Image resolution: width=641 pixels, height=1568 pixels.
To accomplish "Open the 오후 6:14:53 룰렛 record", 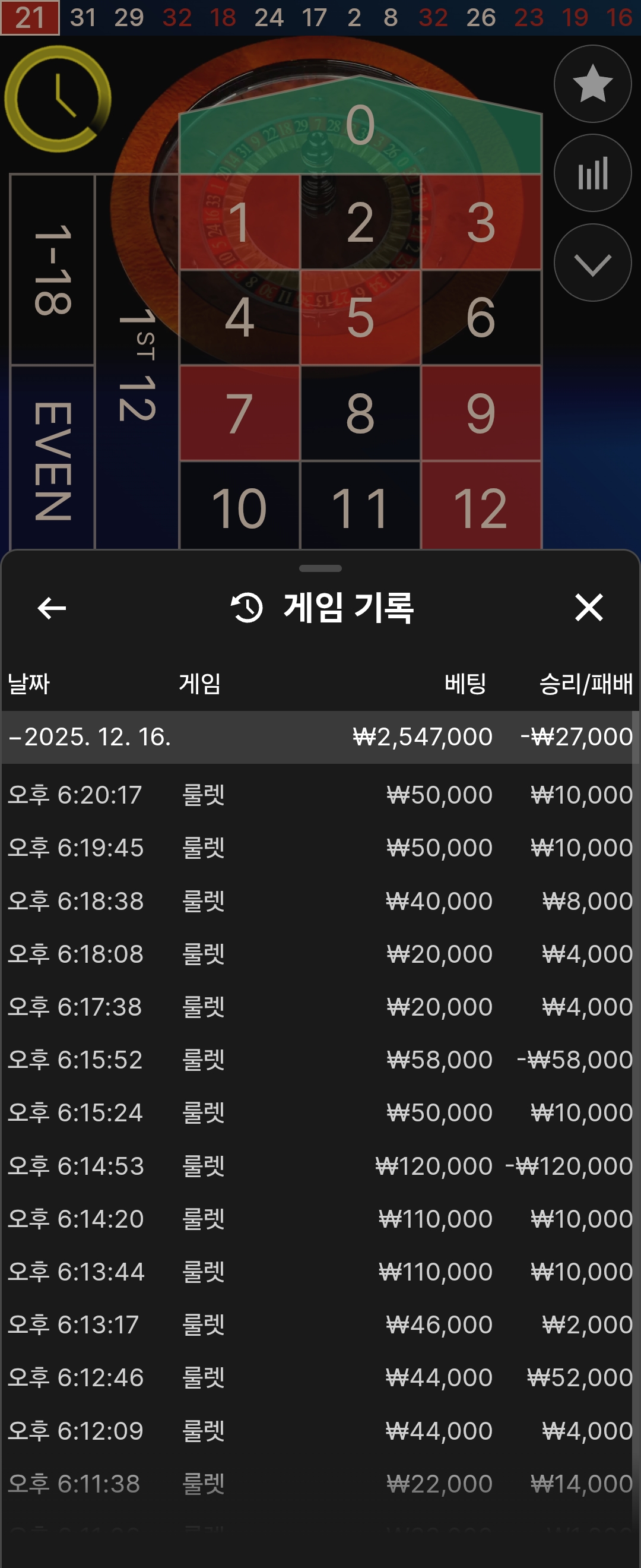I will (x=320, y=1166).
